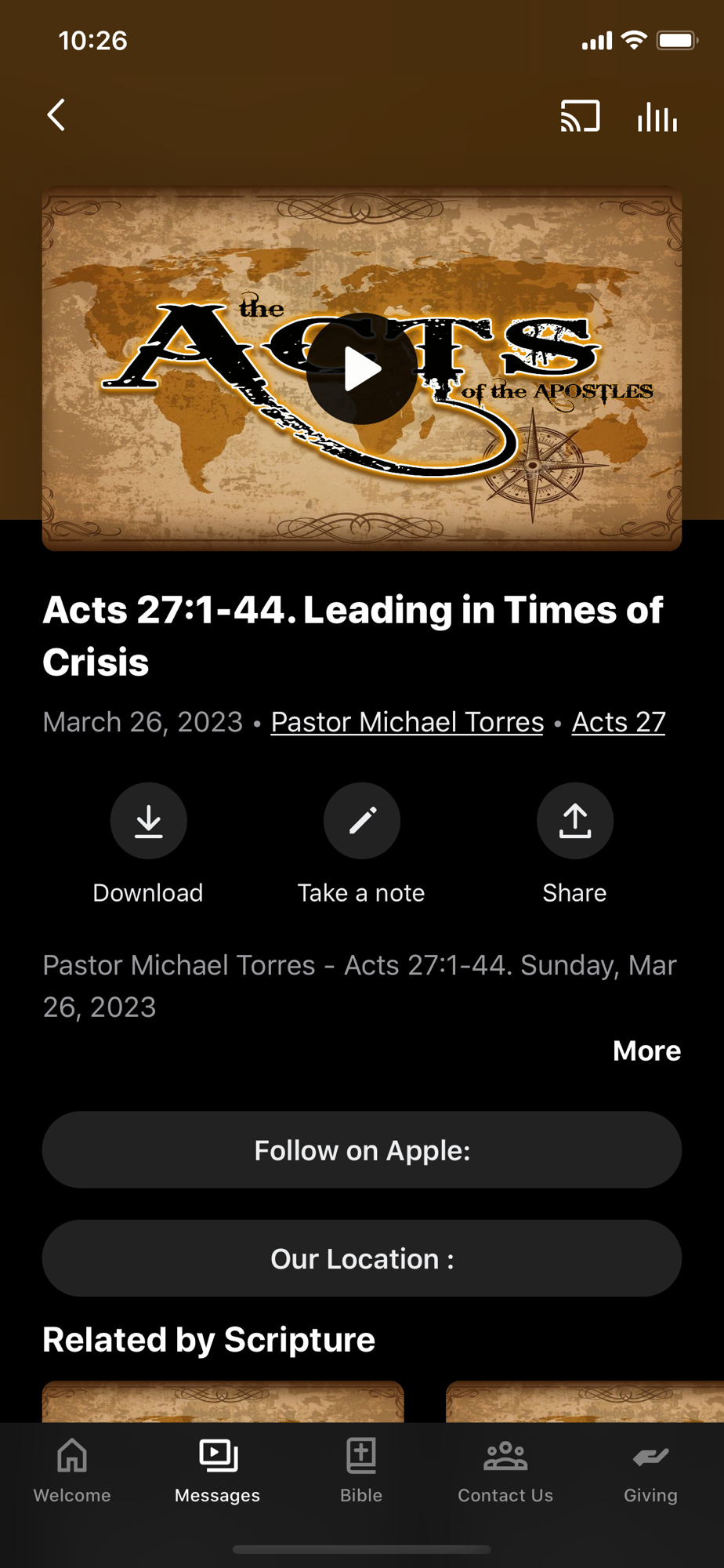Screen dimensions: 724x1568
Task: Go back using the top-left arrow
Action: coord(56,115)
